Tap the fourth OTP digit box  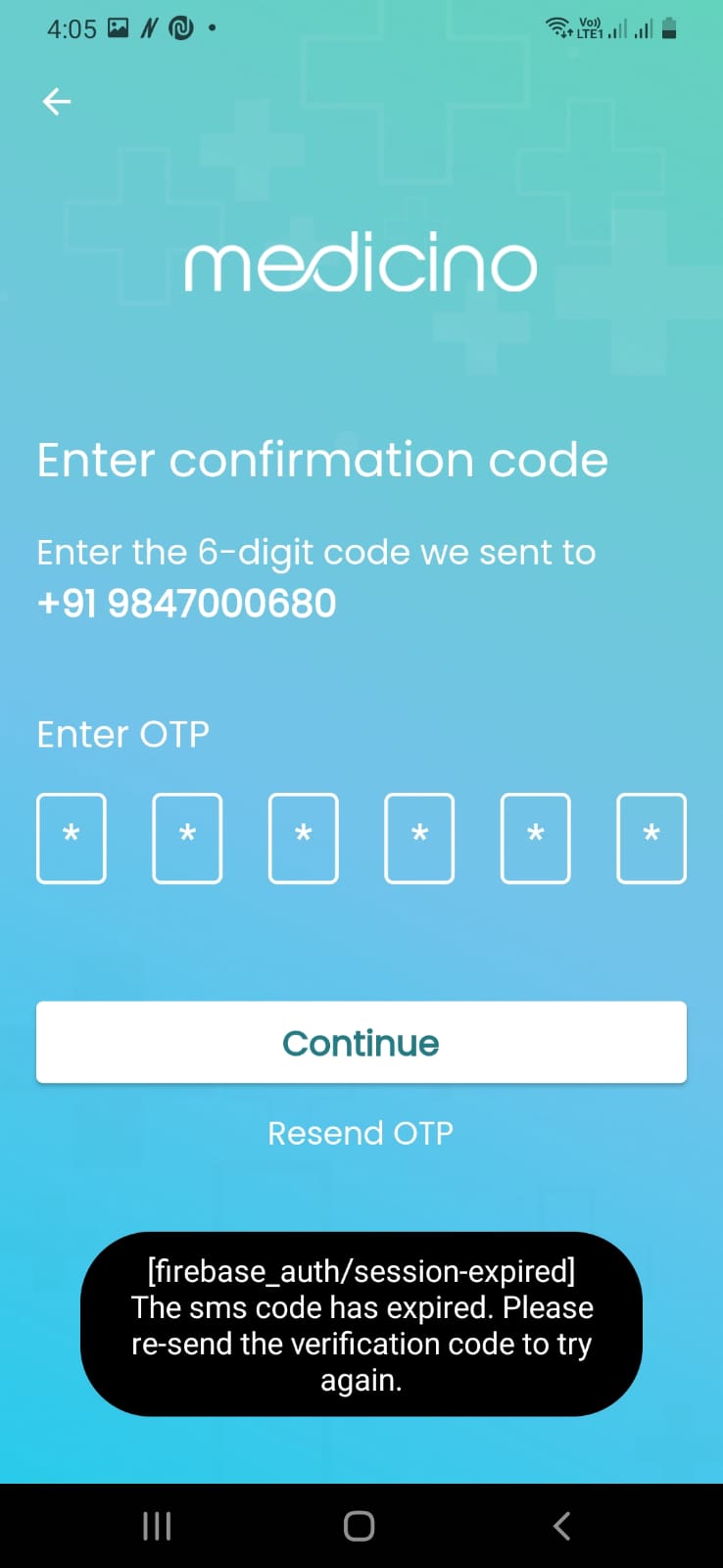point(419,838)
